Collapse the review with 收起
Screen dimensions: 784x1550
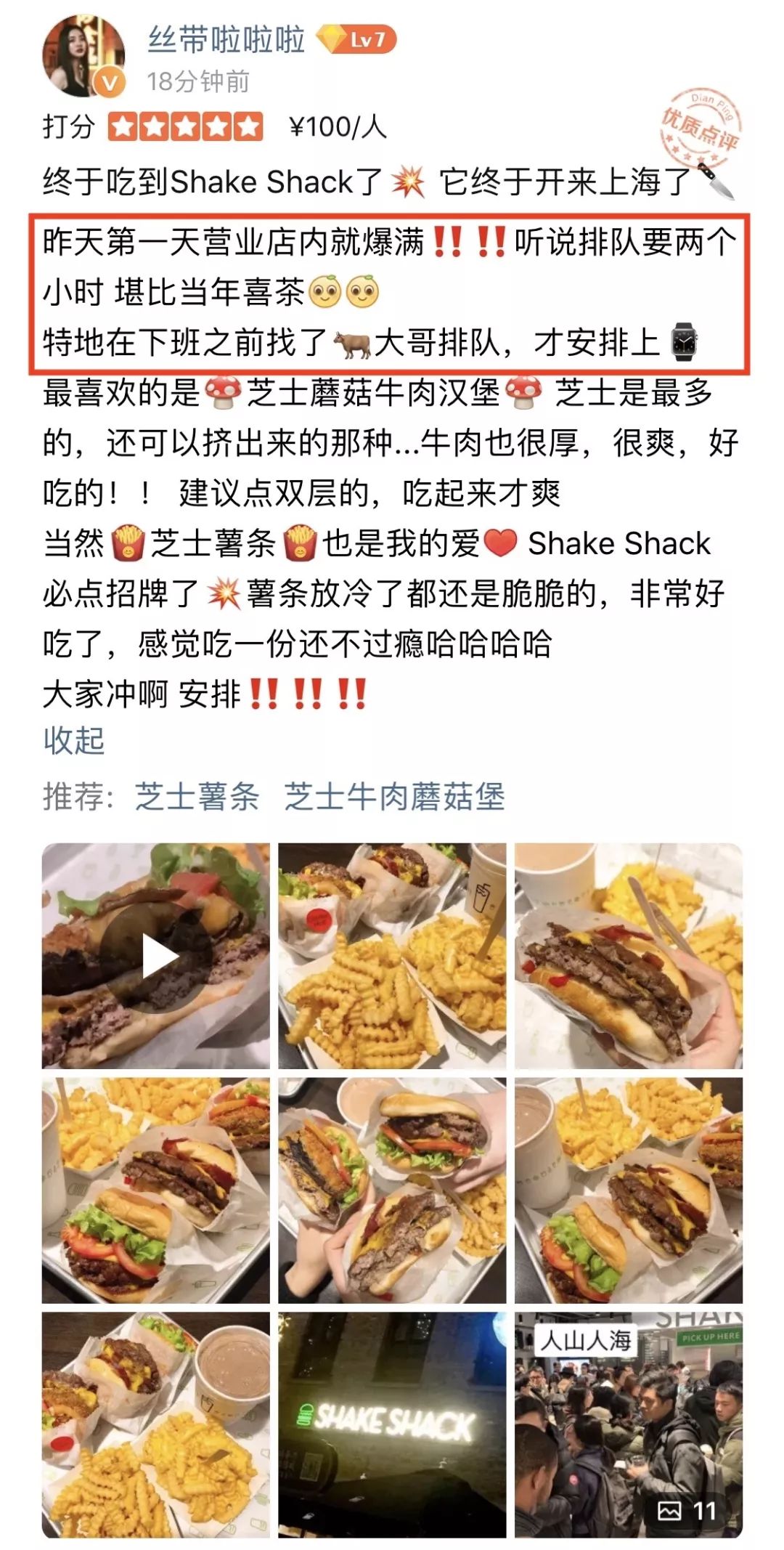(x=73, y=739)
